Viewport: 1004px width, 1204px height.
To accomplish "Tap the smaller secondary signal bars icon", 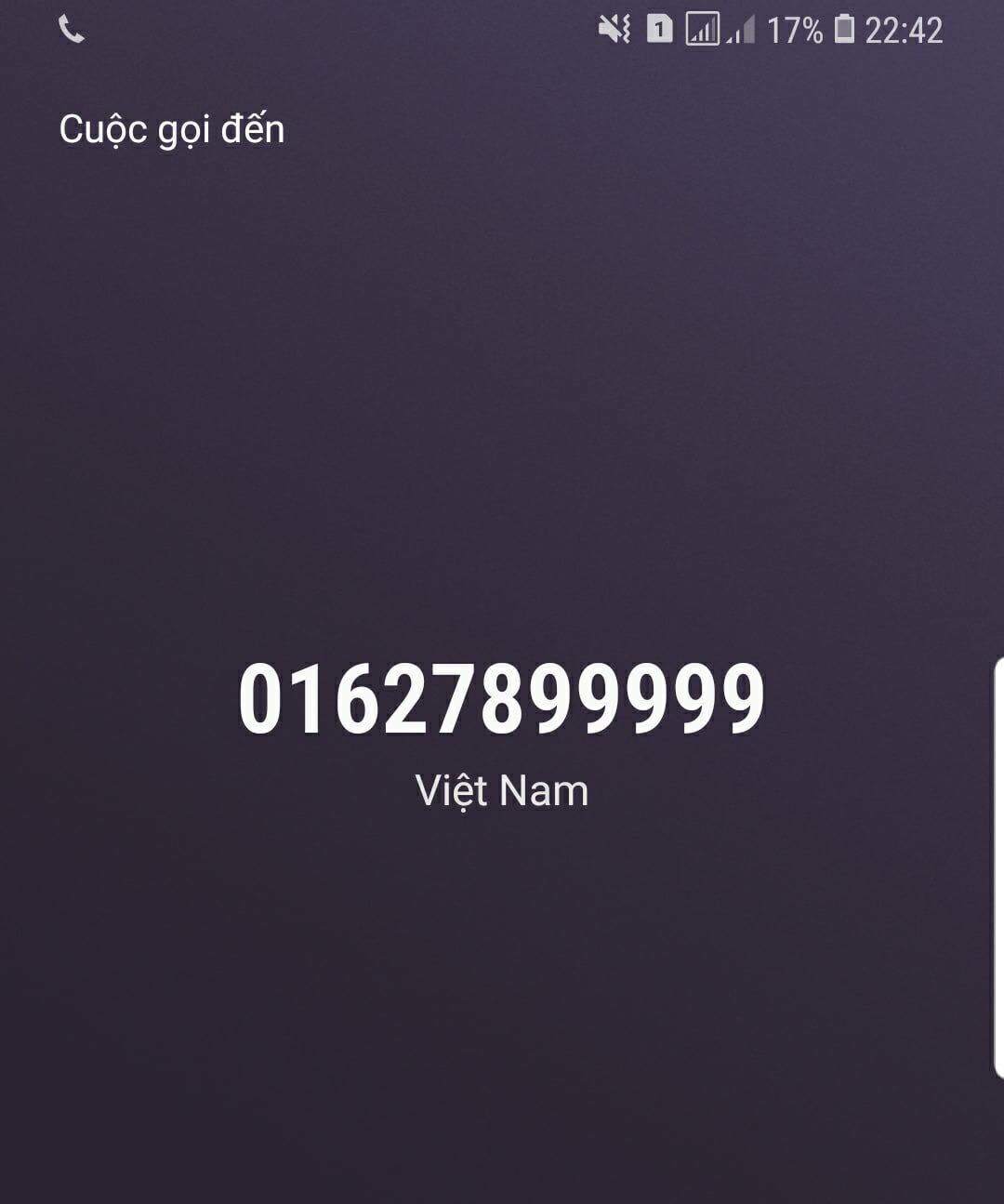I will pos(740,30).
